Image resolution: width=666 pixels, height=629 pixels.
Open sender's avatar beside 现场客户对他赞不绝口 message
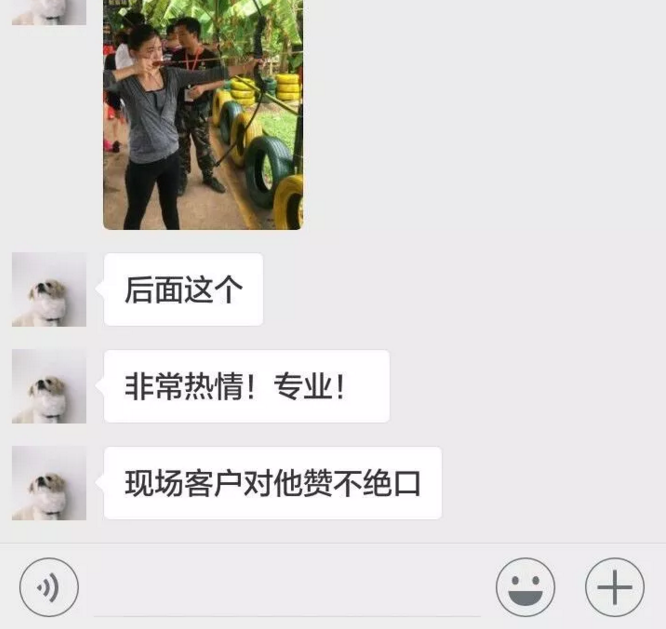tap(49, 483)
